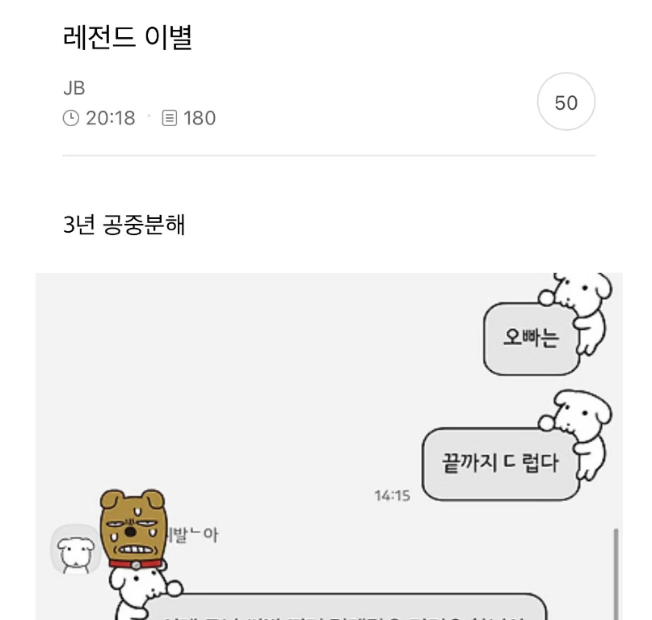This screenshot has height=620, width=652.
Task: Open the 50 comments bubble
Action: [x=566, y=103]
